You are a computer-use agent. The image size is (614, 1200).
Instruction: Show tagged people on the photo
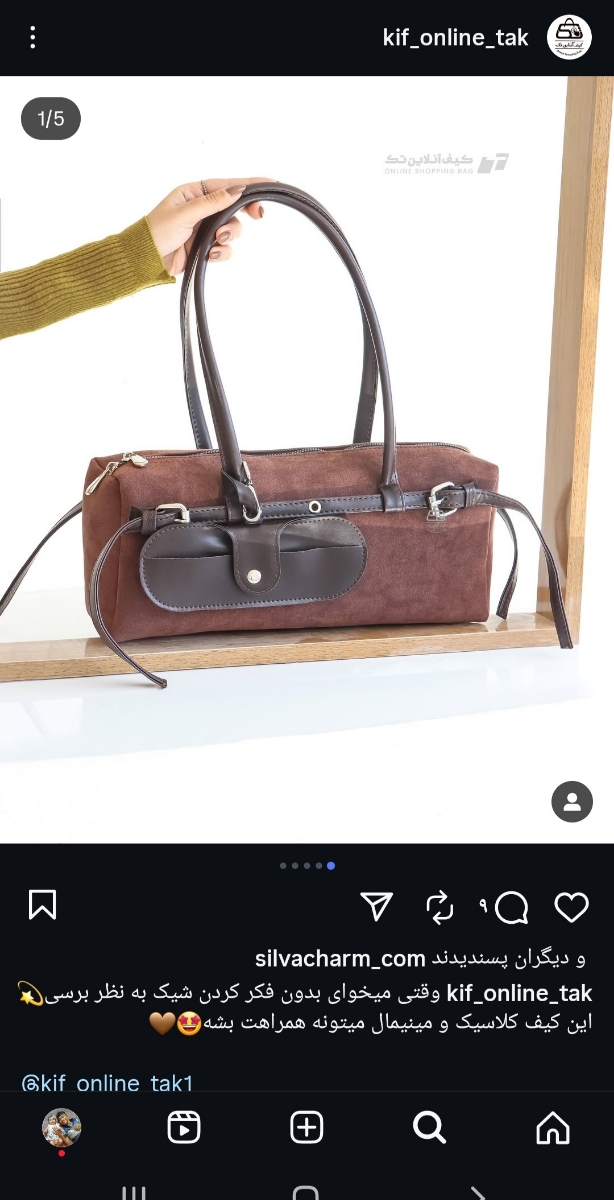(x=572, y=802)
